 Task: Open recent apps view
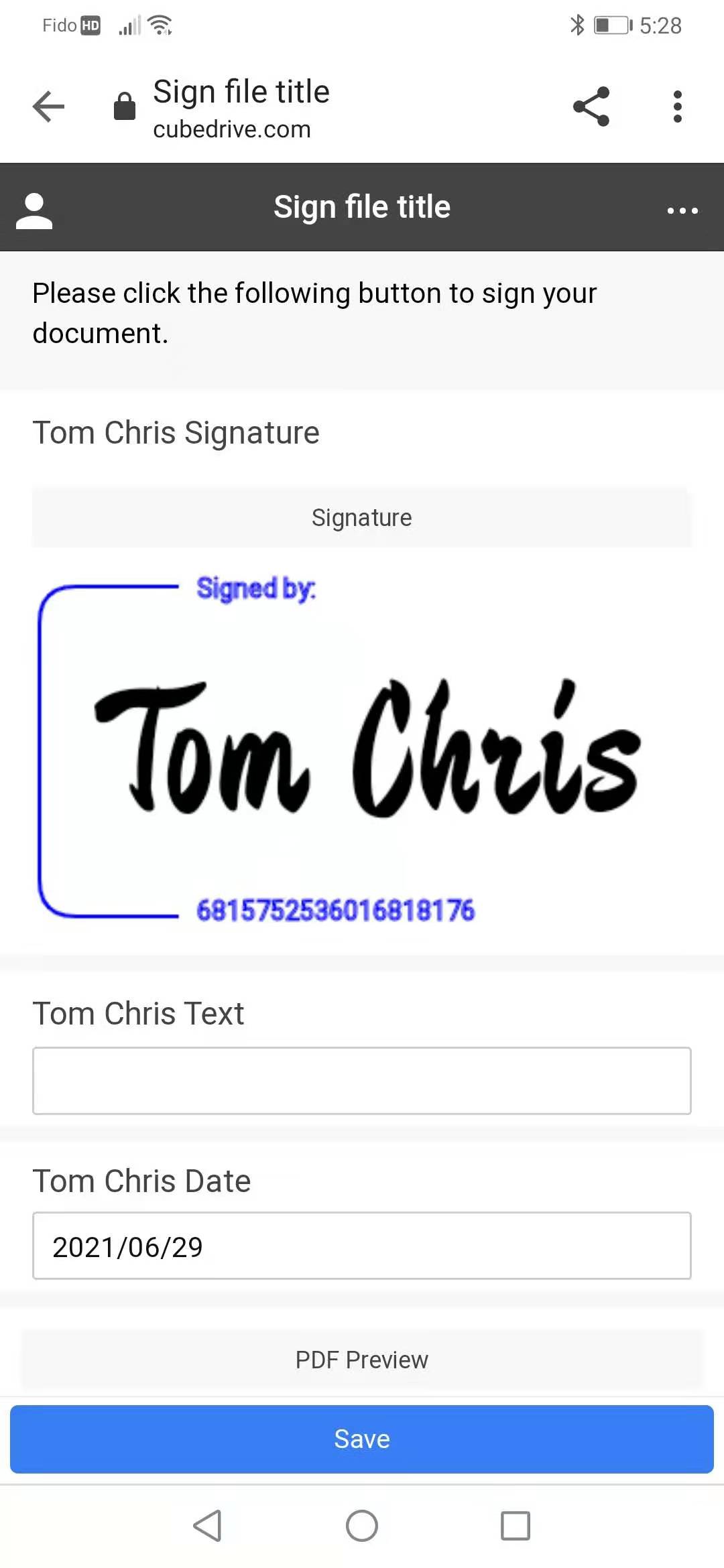click(515, 1526)
